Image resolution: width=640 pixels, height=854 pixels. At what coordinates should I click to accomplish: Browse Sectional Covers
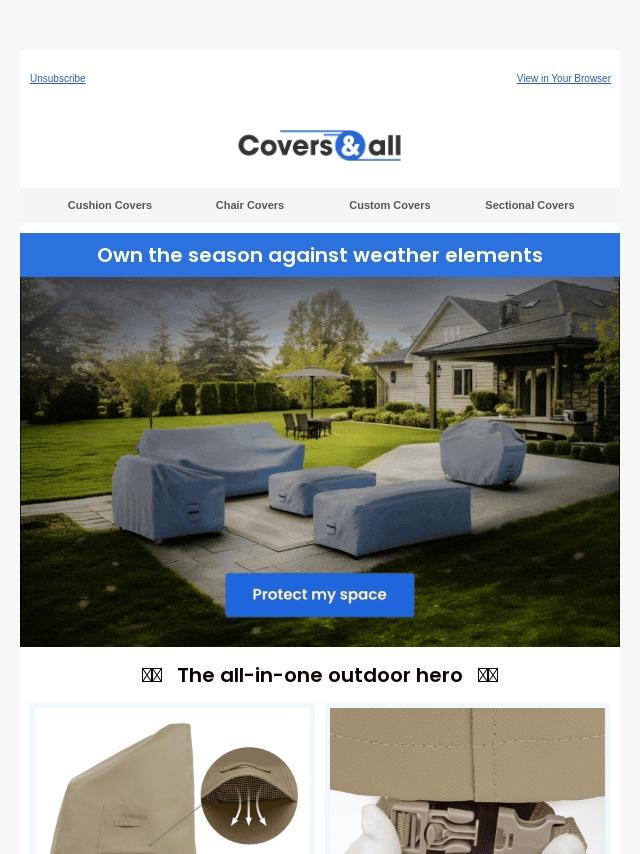click(x=530, y=205)
